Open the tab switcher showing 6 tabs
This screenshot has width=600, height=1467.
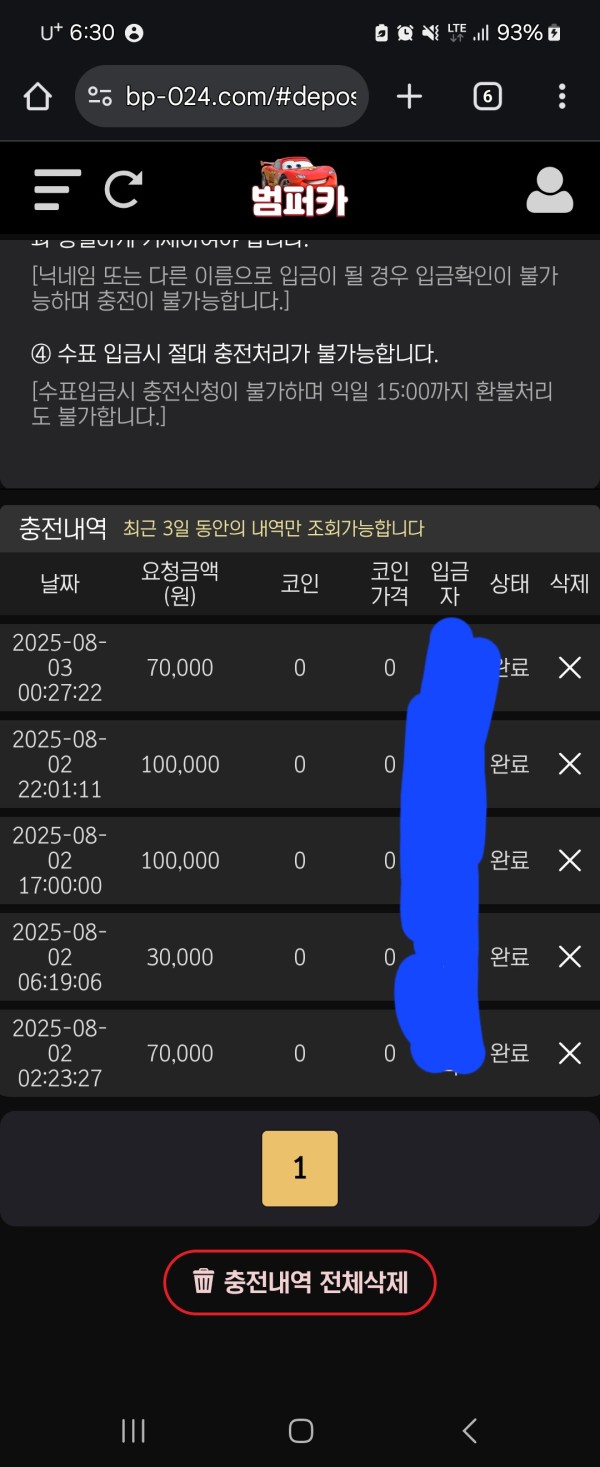pos(487,97)
